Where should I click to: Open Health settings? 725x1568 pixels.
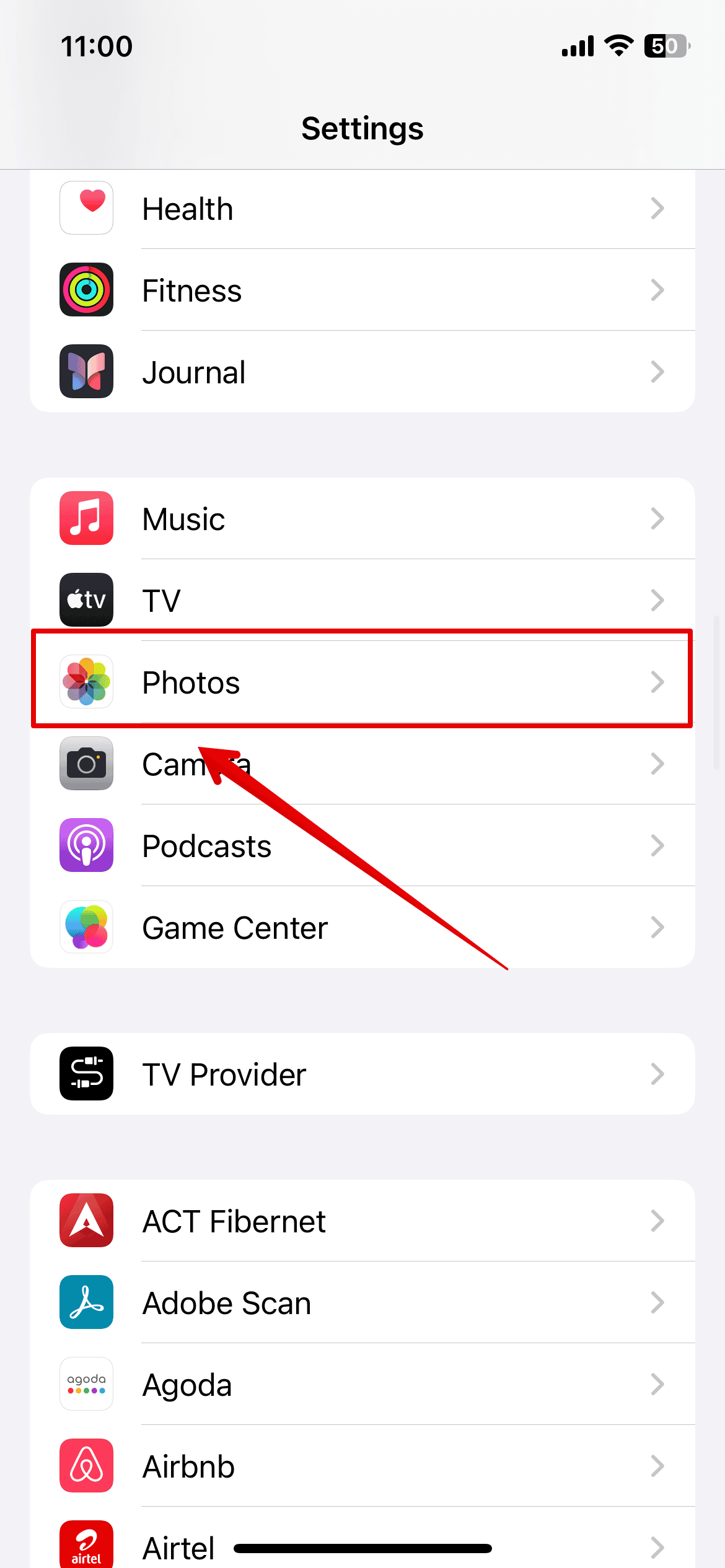[x=362, y=209]
